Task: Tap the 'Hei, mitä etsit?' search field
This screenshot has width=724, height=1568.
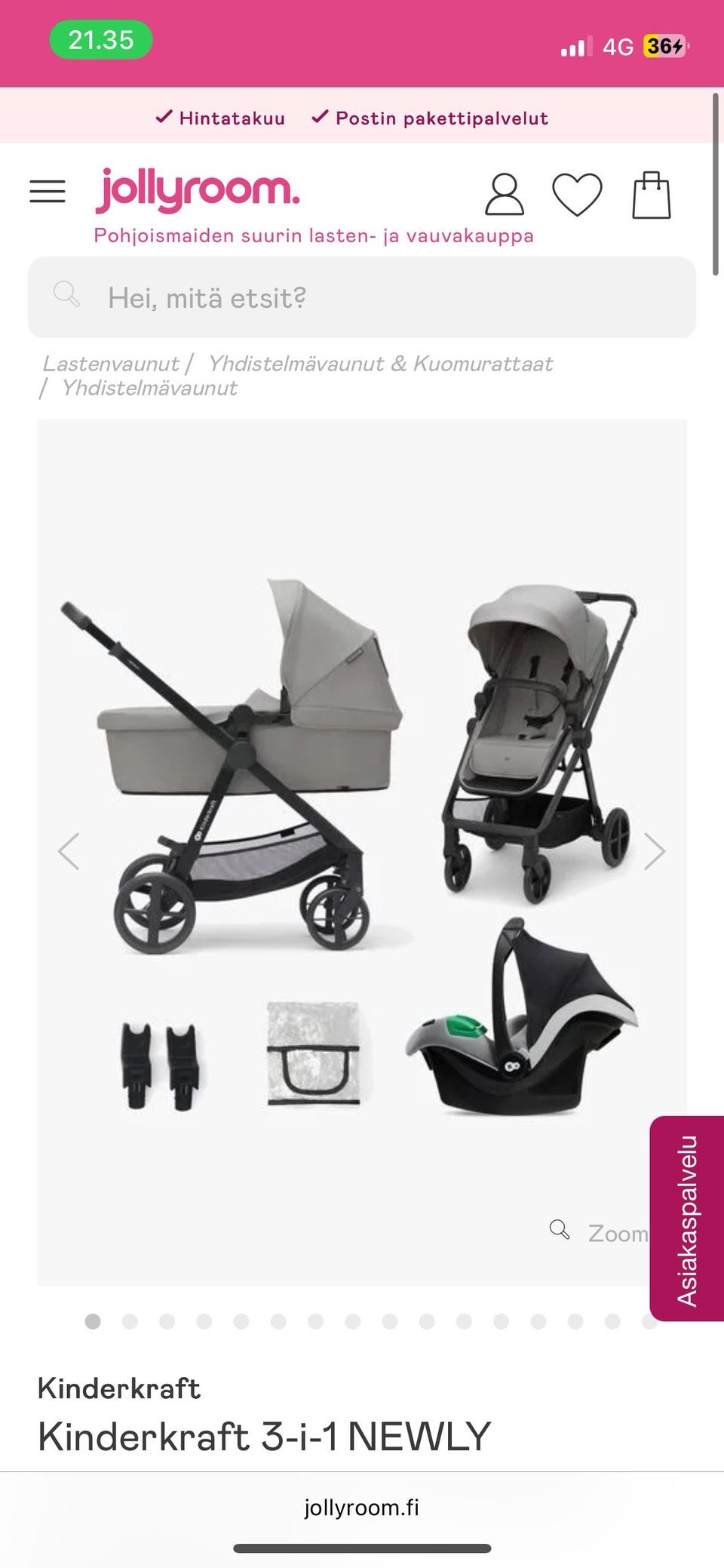Action: tap(362, 297)
